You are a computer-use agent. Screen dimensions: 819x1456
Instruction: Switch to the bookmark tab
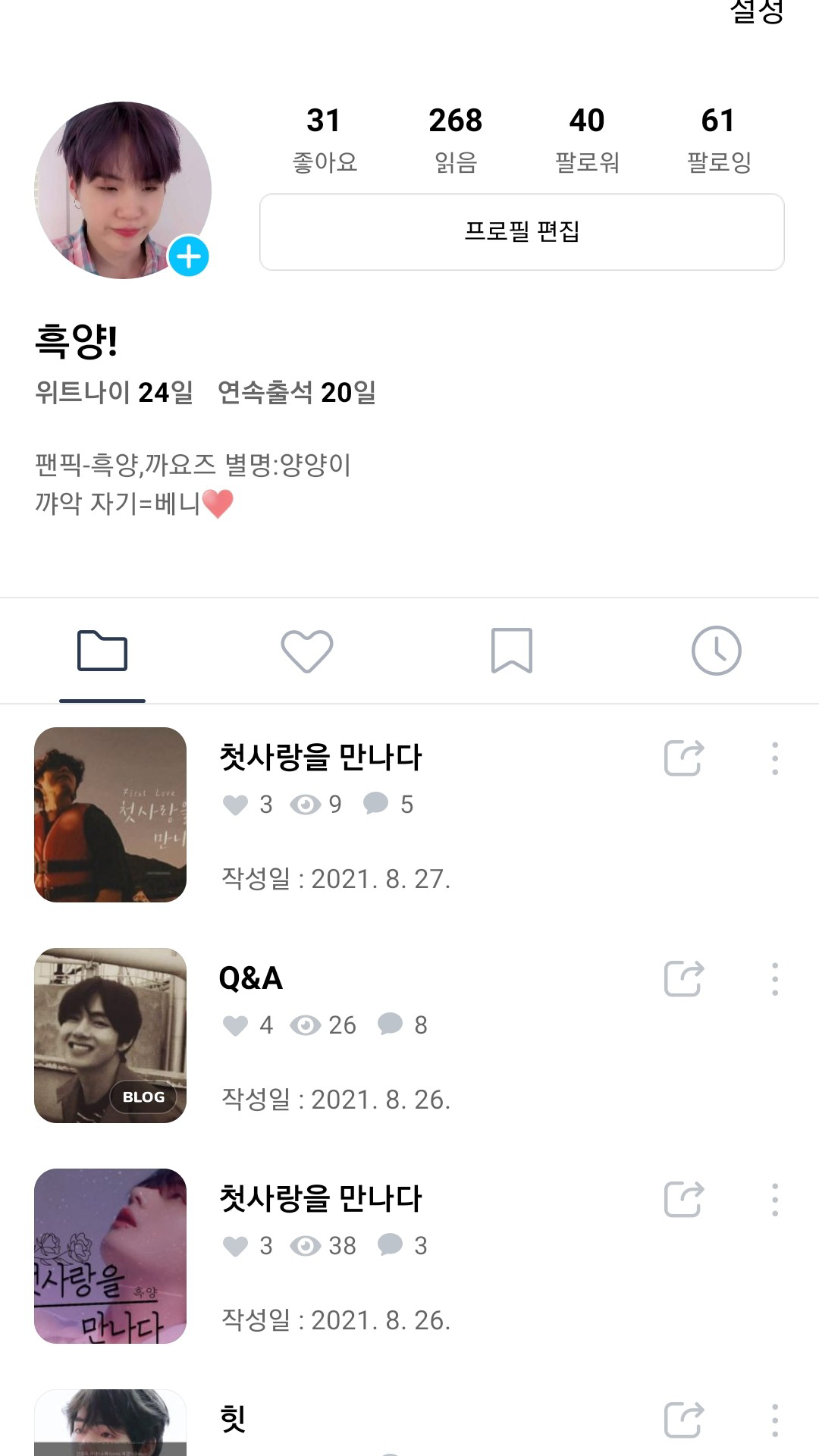[x=512, y=651]
